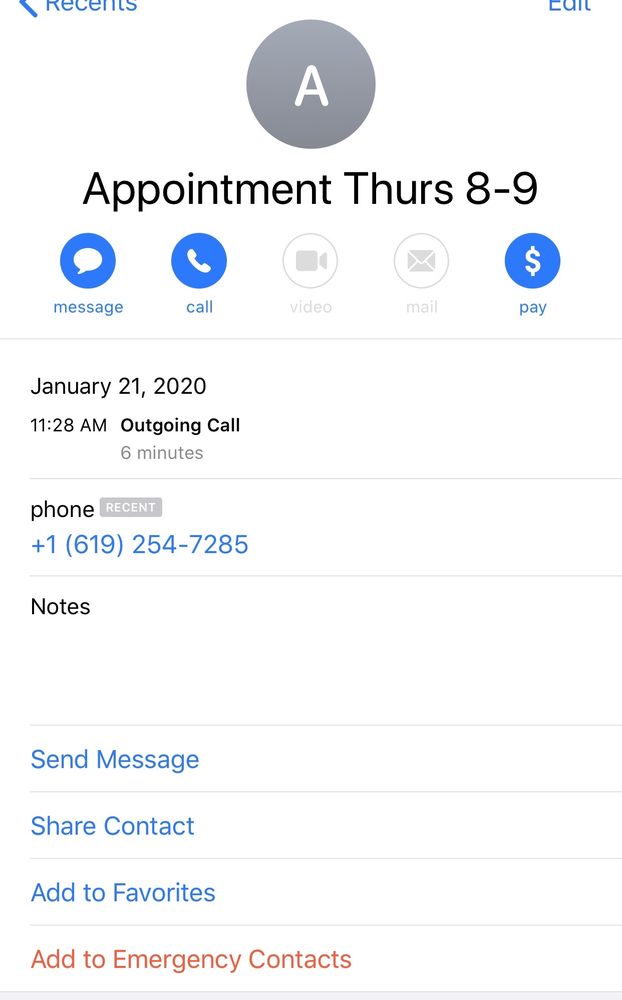Image resolution: width=622 pixels, height=1000 pixels.
Task: Tap Edit to modify this contact
Action: (x=569, y=6)
